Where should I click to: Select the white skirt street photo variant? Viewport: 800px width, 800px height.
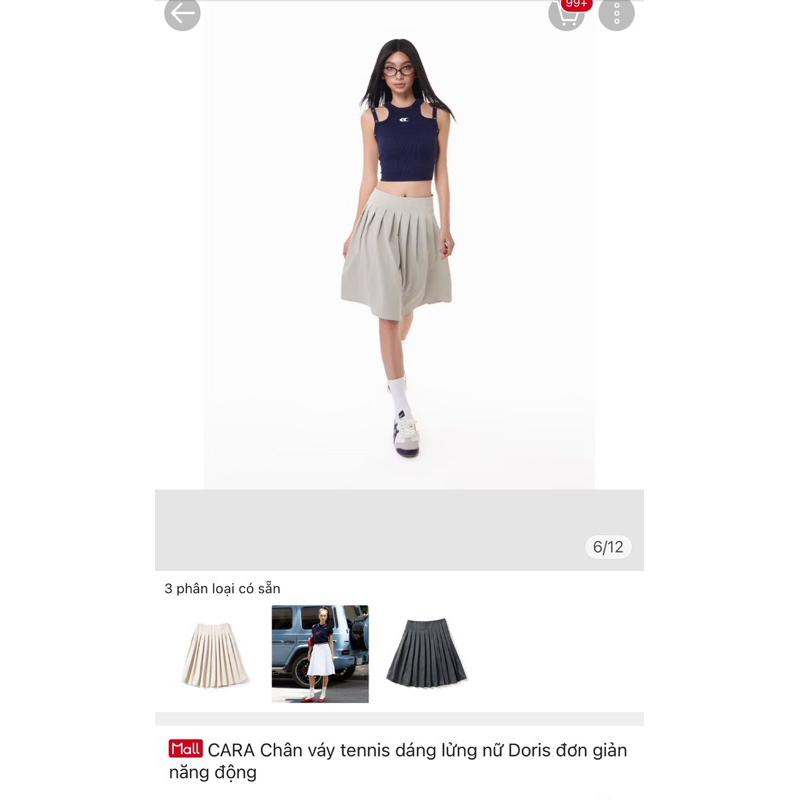[320, 654]
